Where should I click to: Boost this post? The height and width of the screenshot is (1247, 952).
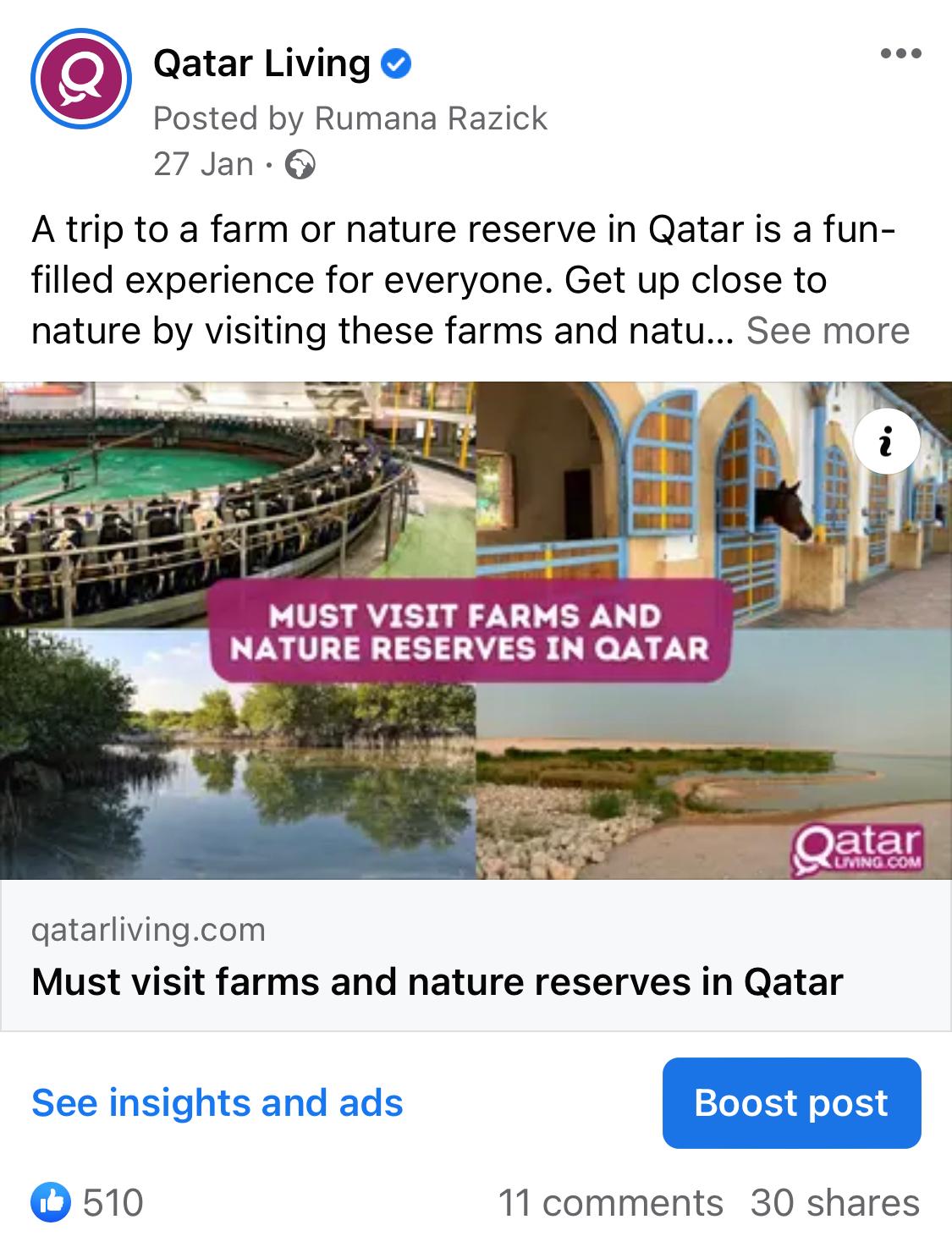coord(791,1102)
